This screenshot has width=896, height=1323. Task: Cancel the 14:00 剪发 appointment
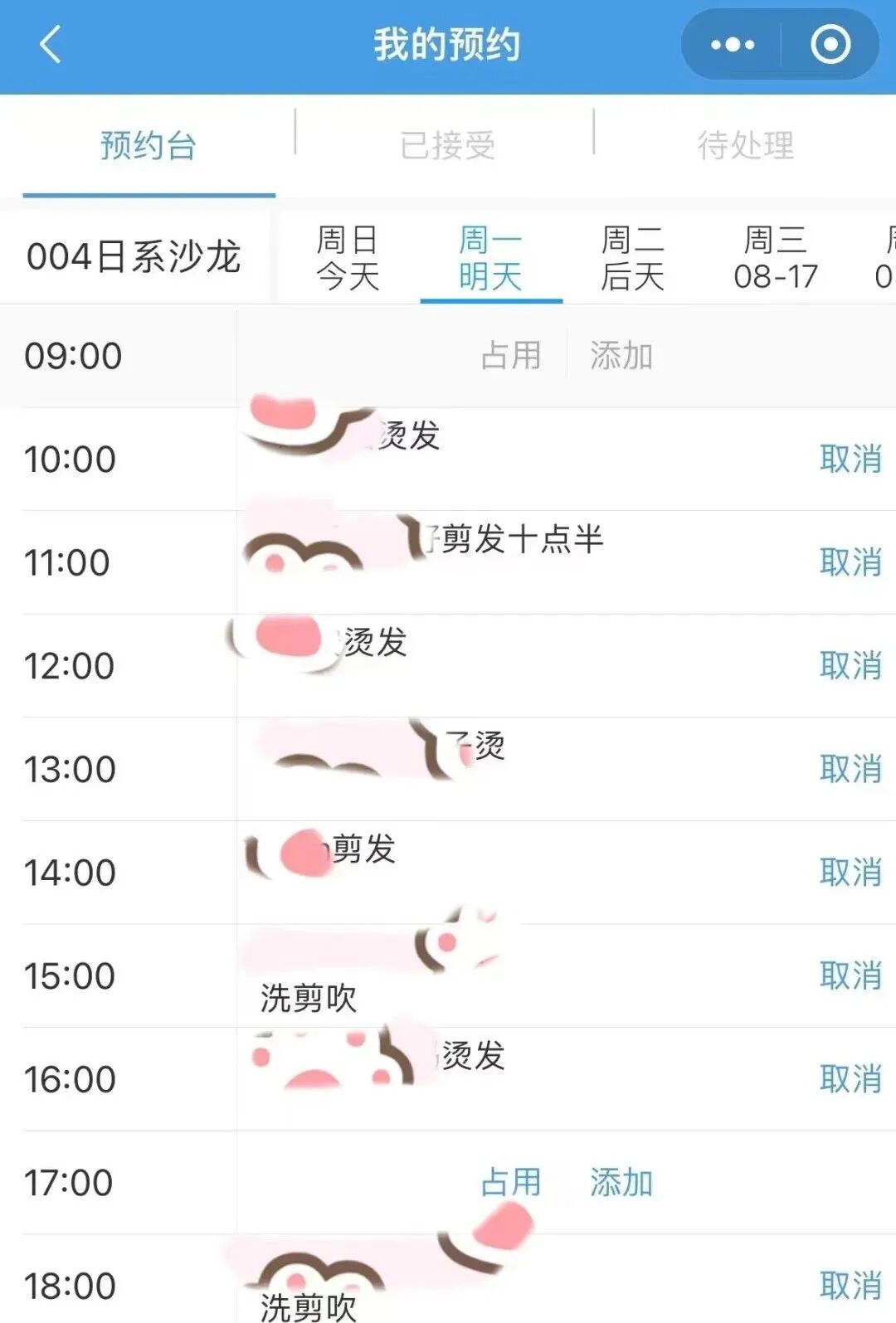click(x=850, y=873)
